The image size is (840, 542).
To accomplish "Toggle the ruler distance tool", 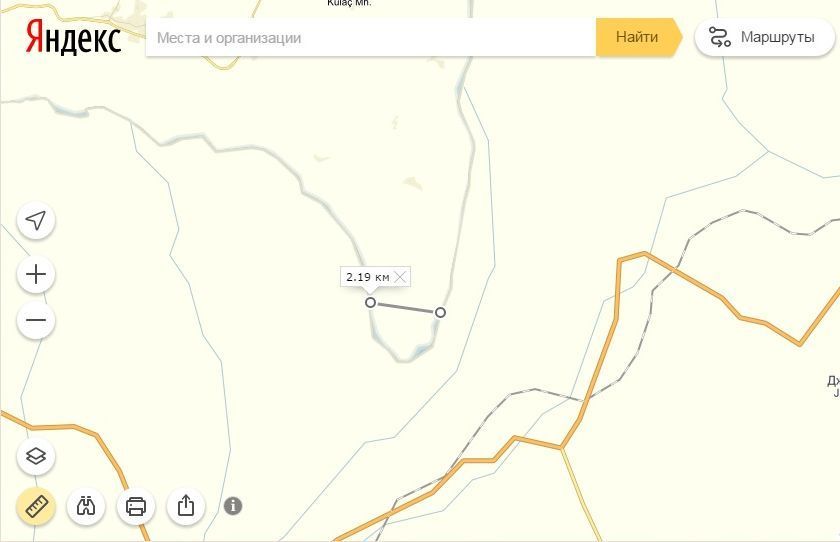I will click(36, 506).
